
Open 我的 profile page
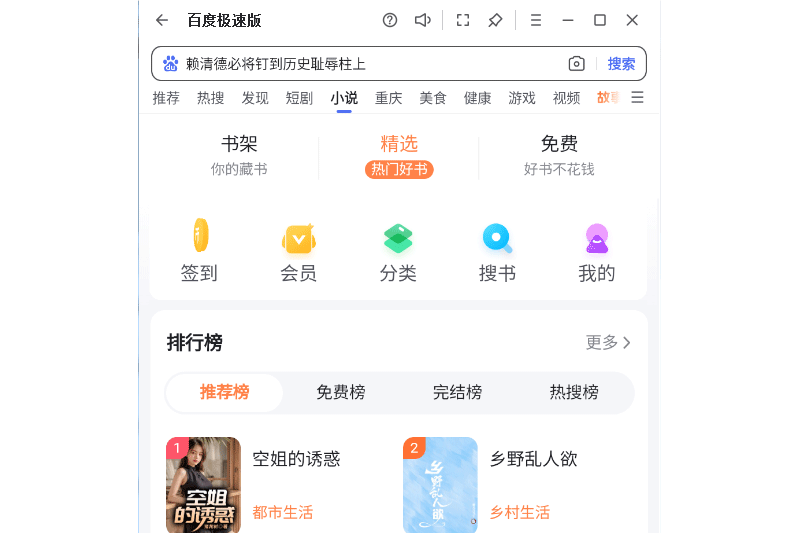click(597, 252)
